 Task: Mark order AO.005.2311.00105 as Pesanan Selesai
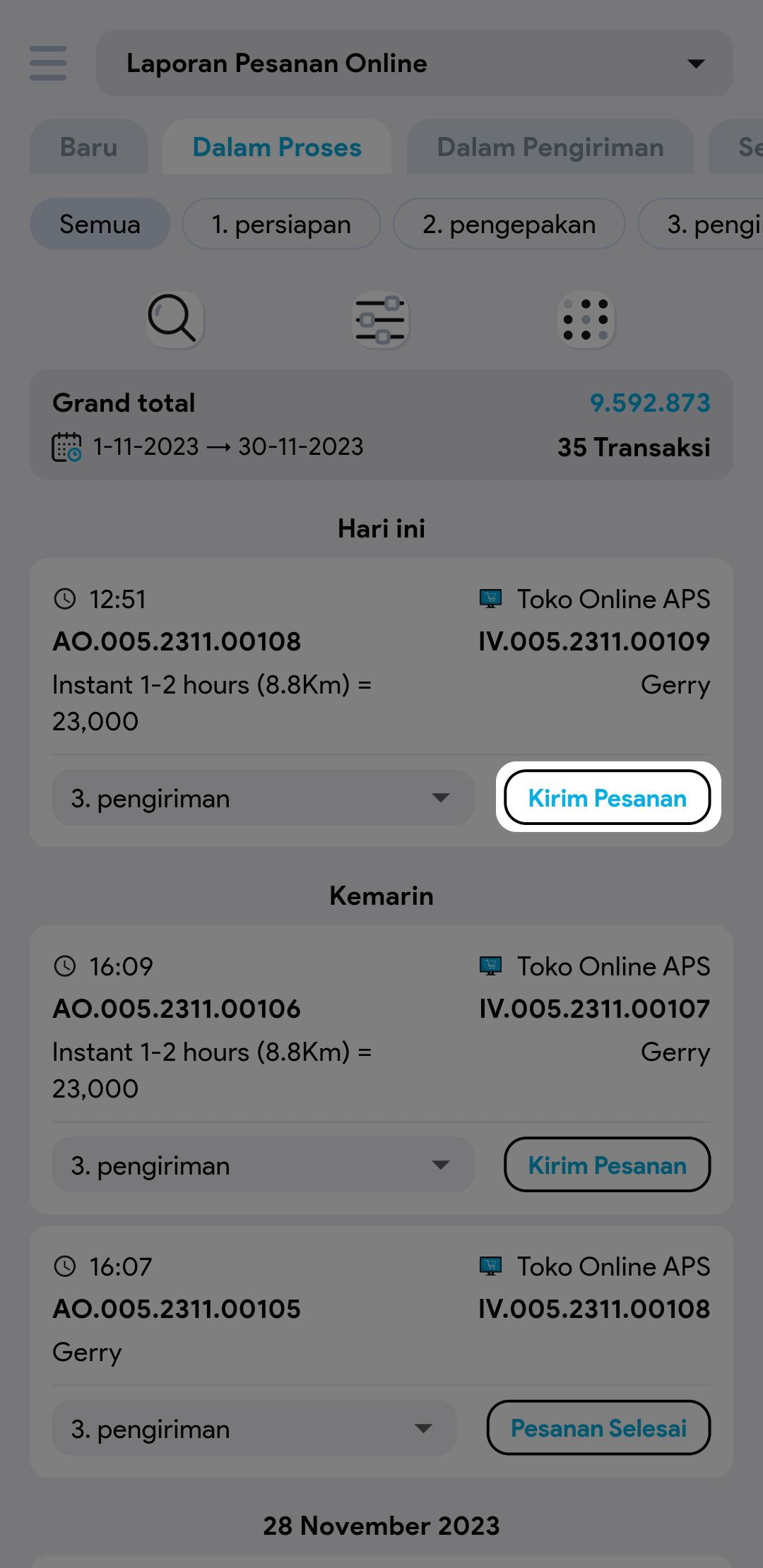tap(598, 1428)
